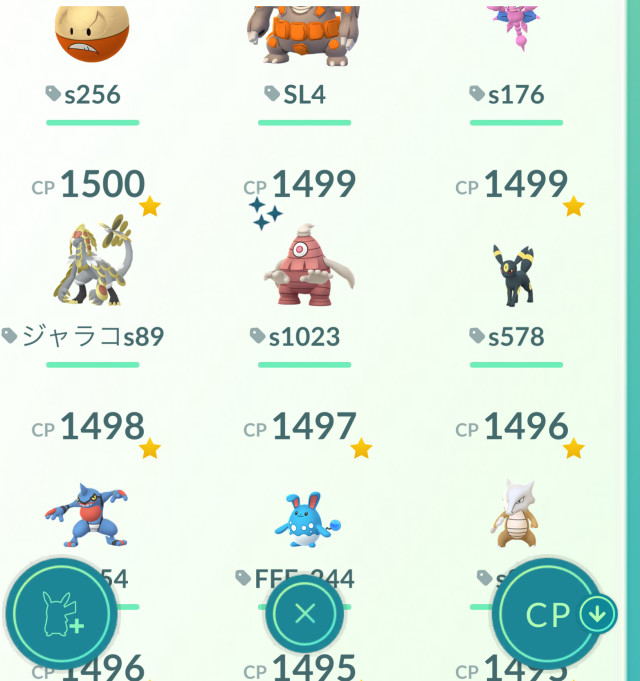Tap the add Pokémon round button
This screenshot has width=640, height=681.
tap(61, 613)
